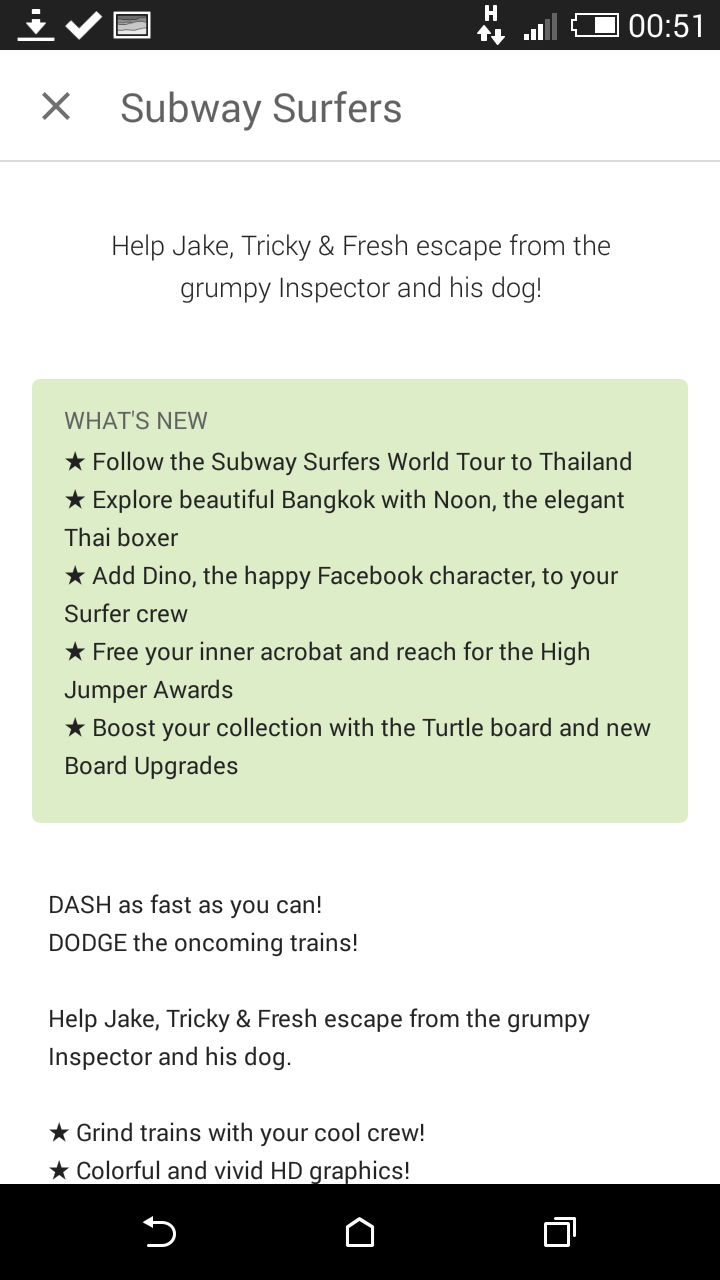
Task: Return to the home screen
Action: click(360, 1232)
